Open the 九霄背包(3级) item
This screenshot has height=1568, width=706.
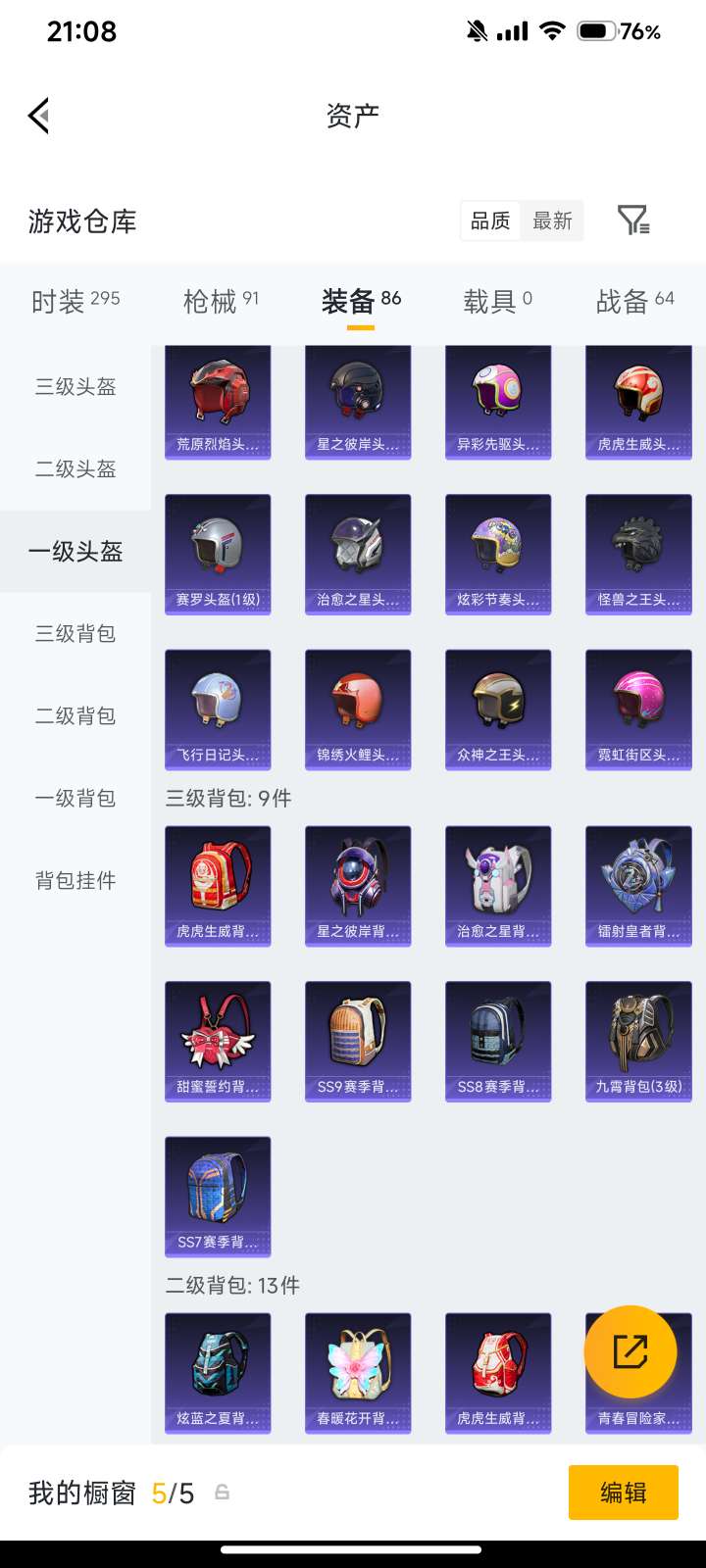coord(638,1041)
